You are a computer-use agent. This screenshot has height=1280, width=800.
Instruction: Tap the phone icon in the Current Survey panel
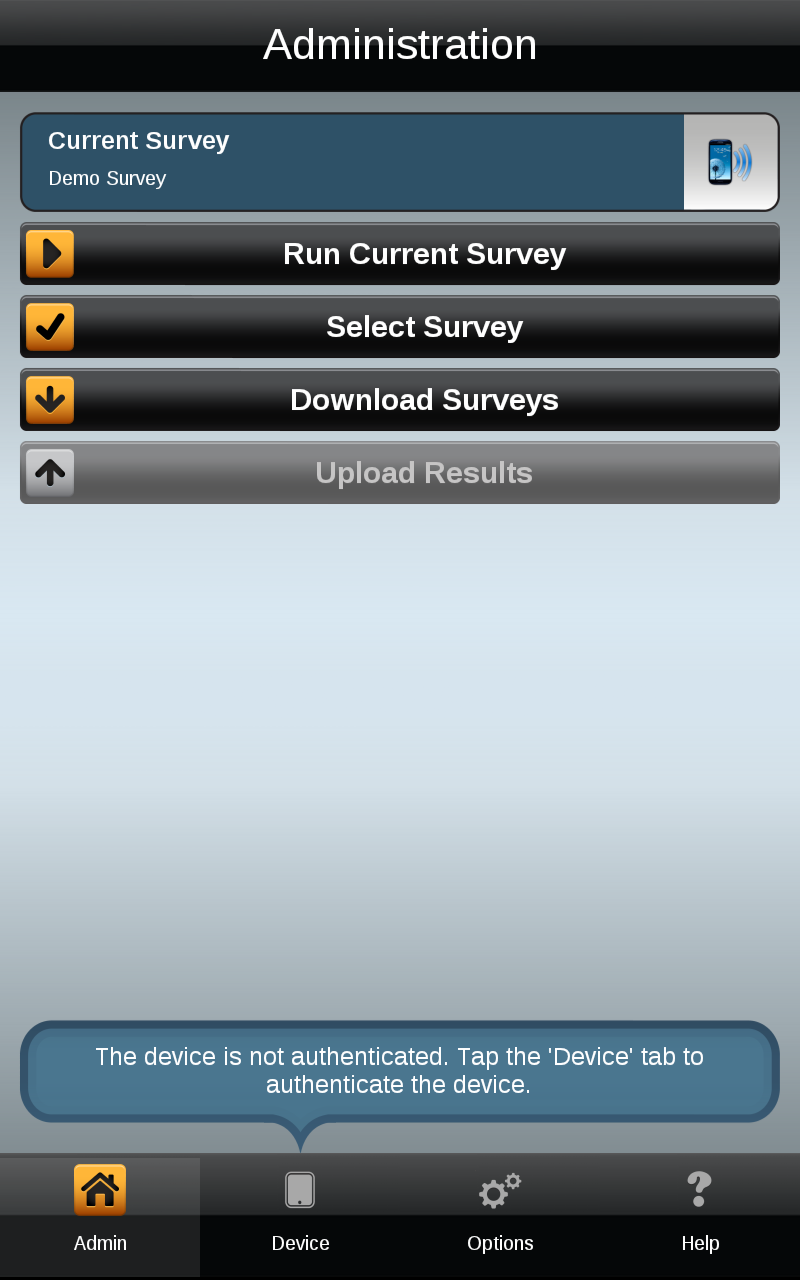pos(730,161)
